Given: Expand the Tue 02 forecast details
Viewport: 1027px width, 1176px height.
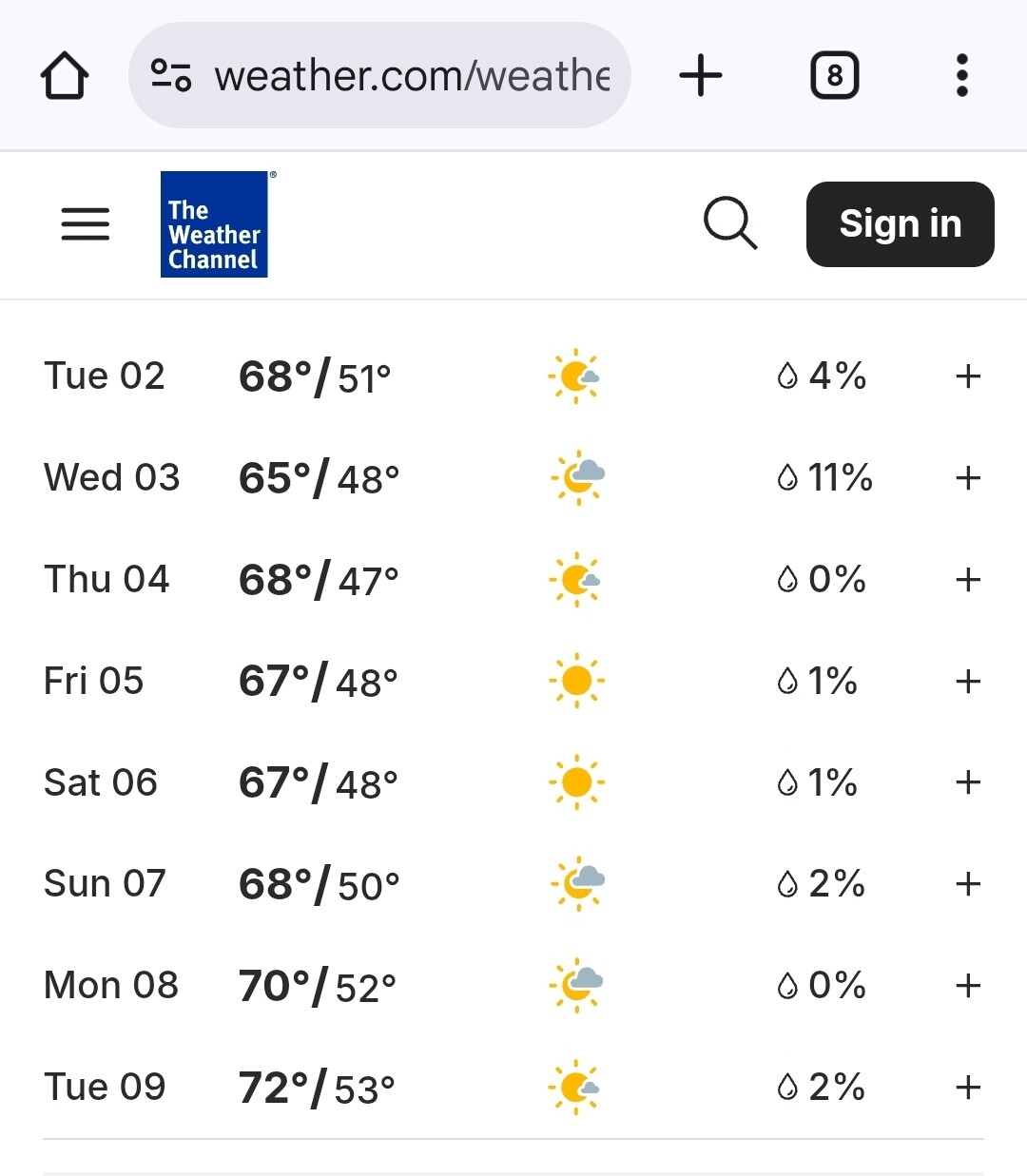Looking at the screenshot, I should click(x=967, y=376).
